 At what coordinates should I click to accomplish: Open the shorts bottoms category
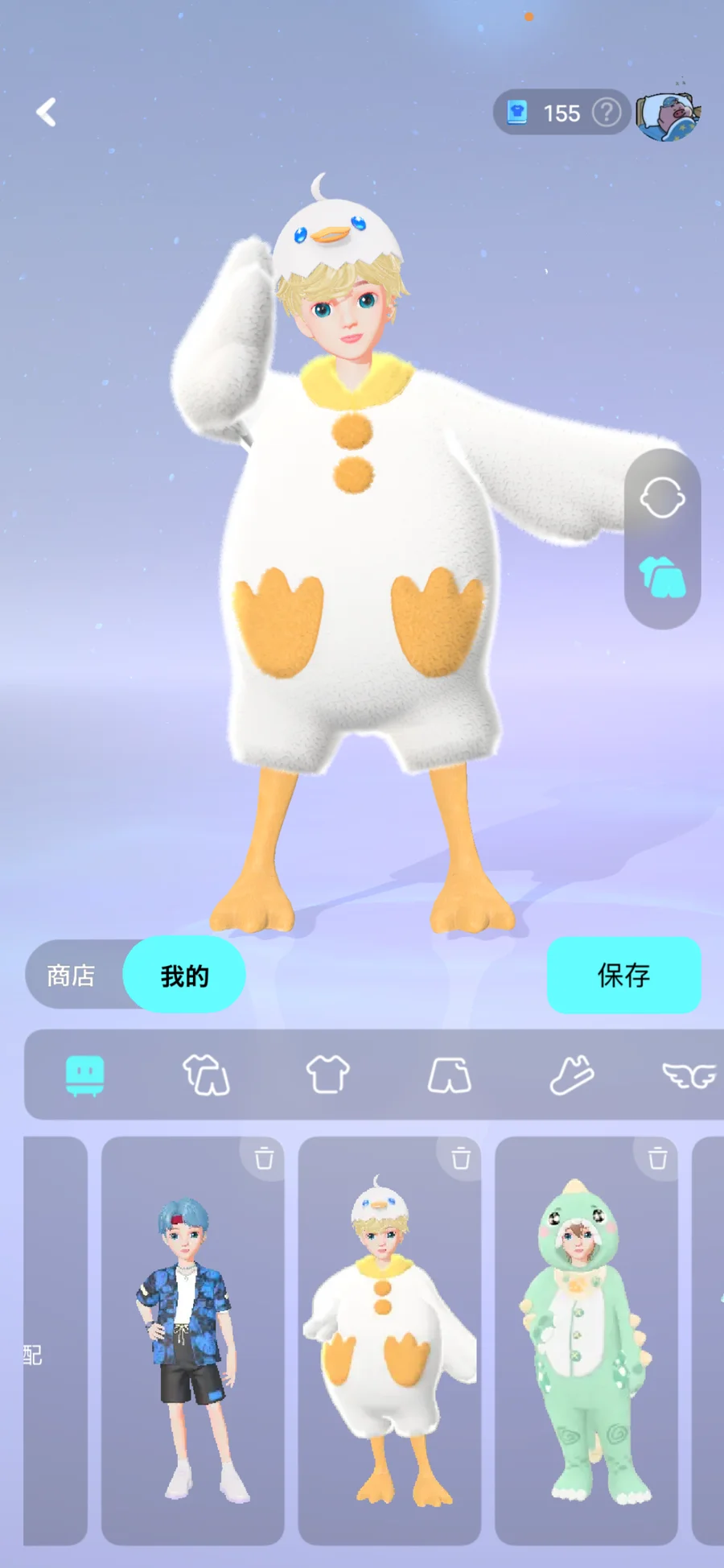click(x=449, y=1075)
